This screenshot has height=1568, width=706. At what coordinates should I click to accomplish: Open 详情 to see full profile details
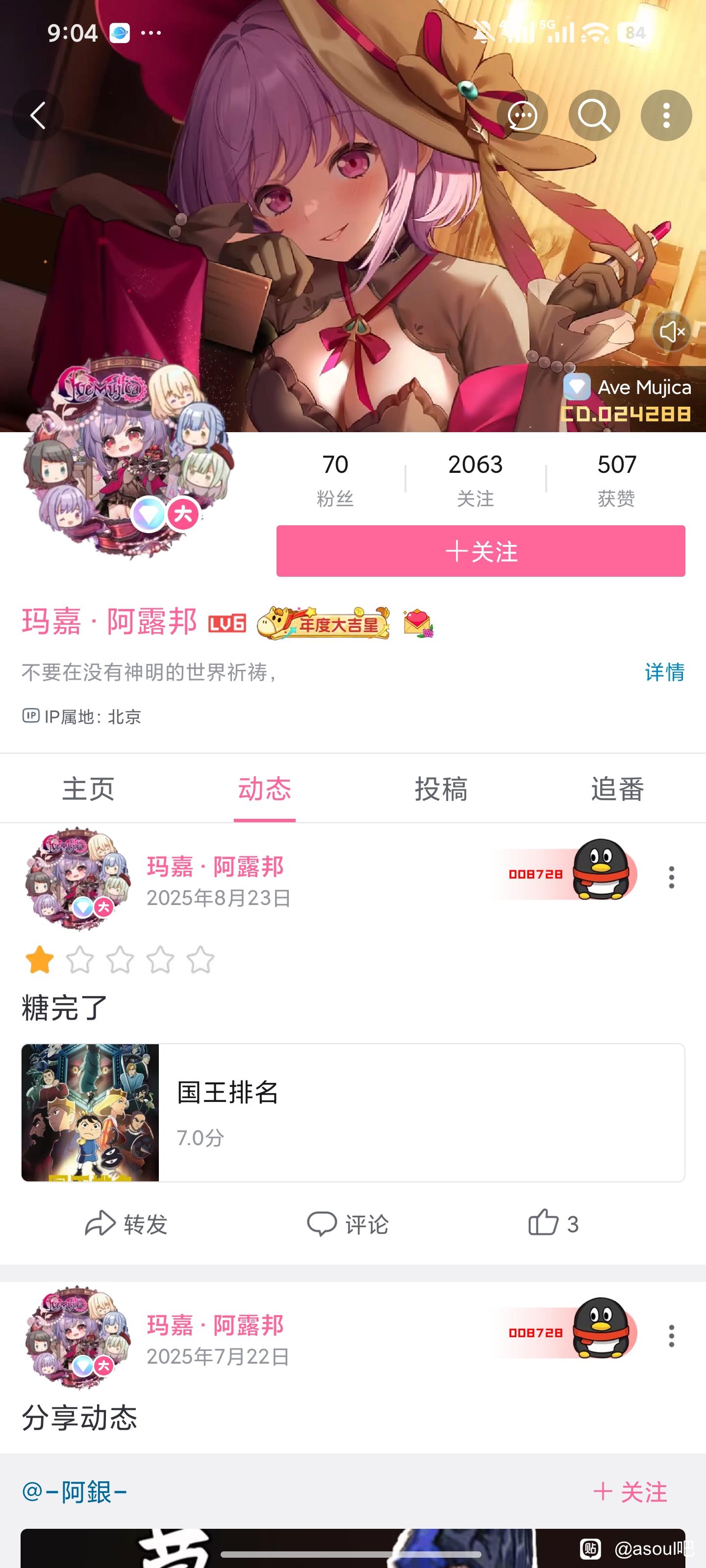[x=664, y=672]
